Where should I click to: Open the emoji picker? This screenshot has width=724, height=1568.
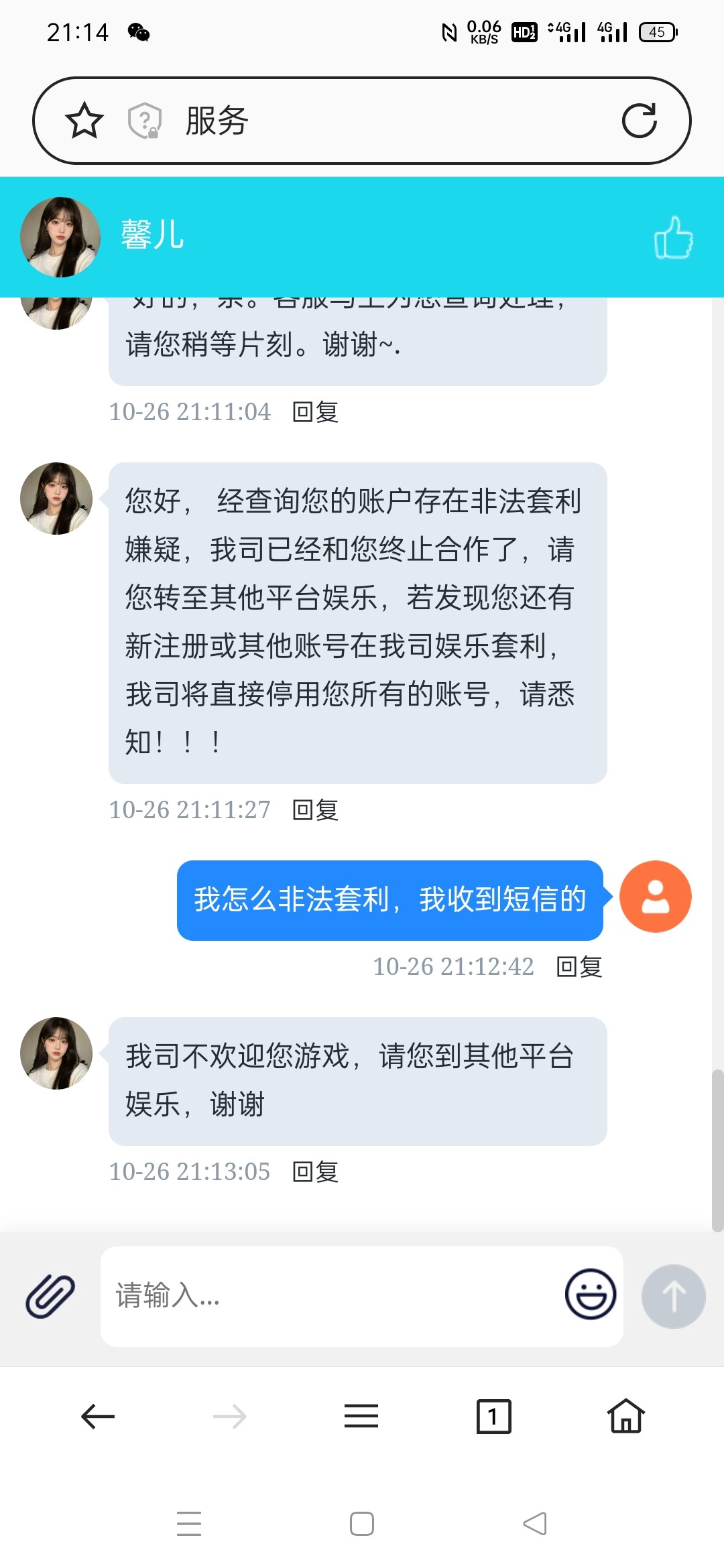(591, 1294)
